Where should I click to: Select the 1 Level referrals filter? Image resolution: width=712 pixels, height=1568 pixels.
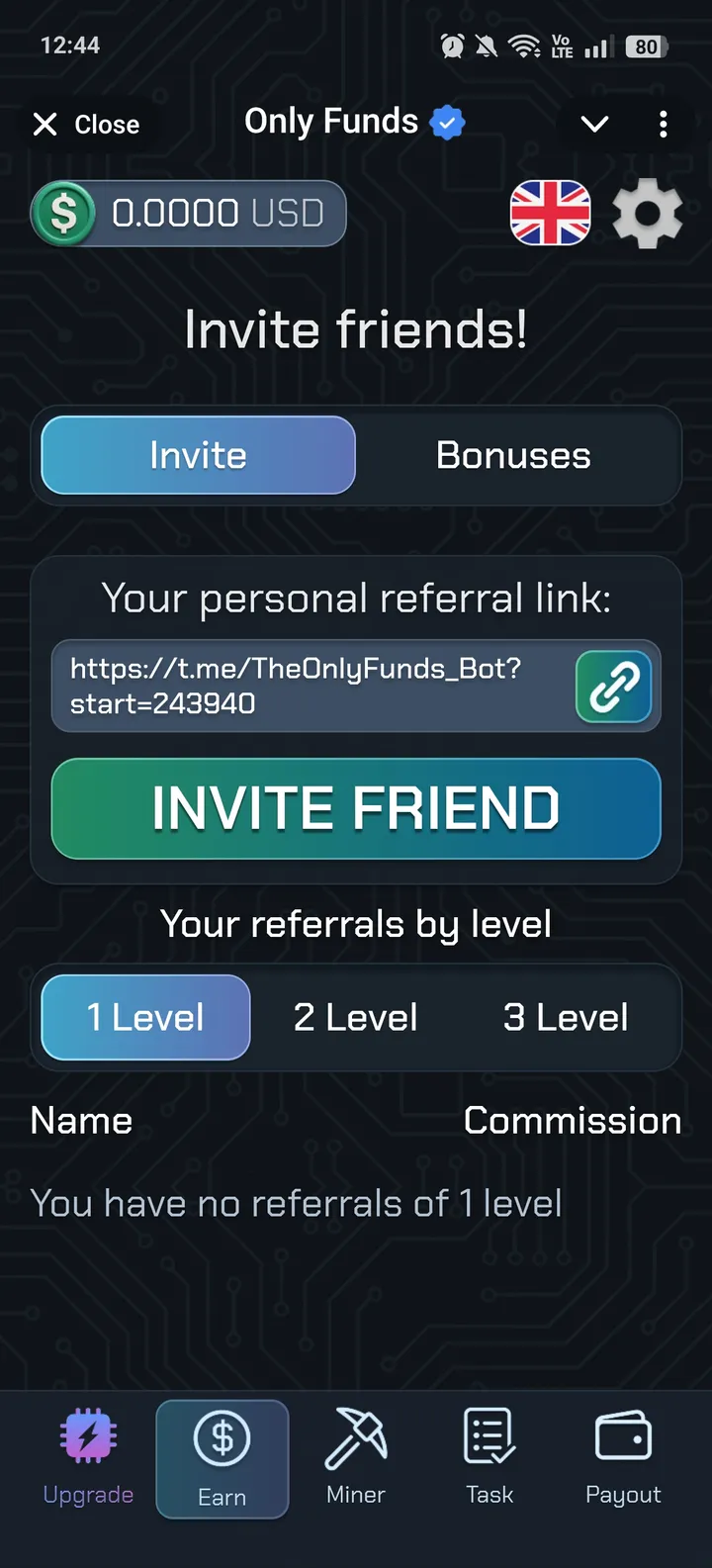click(144, 1017)
